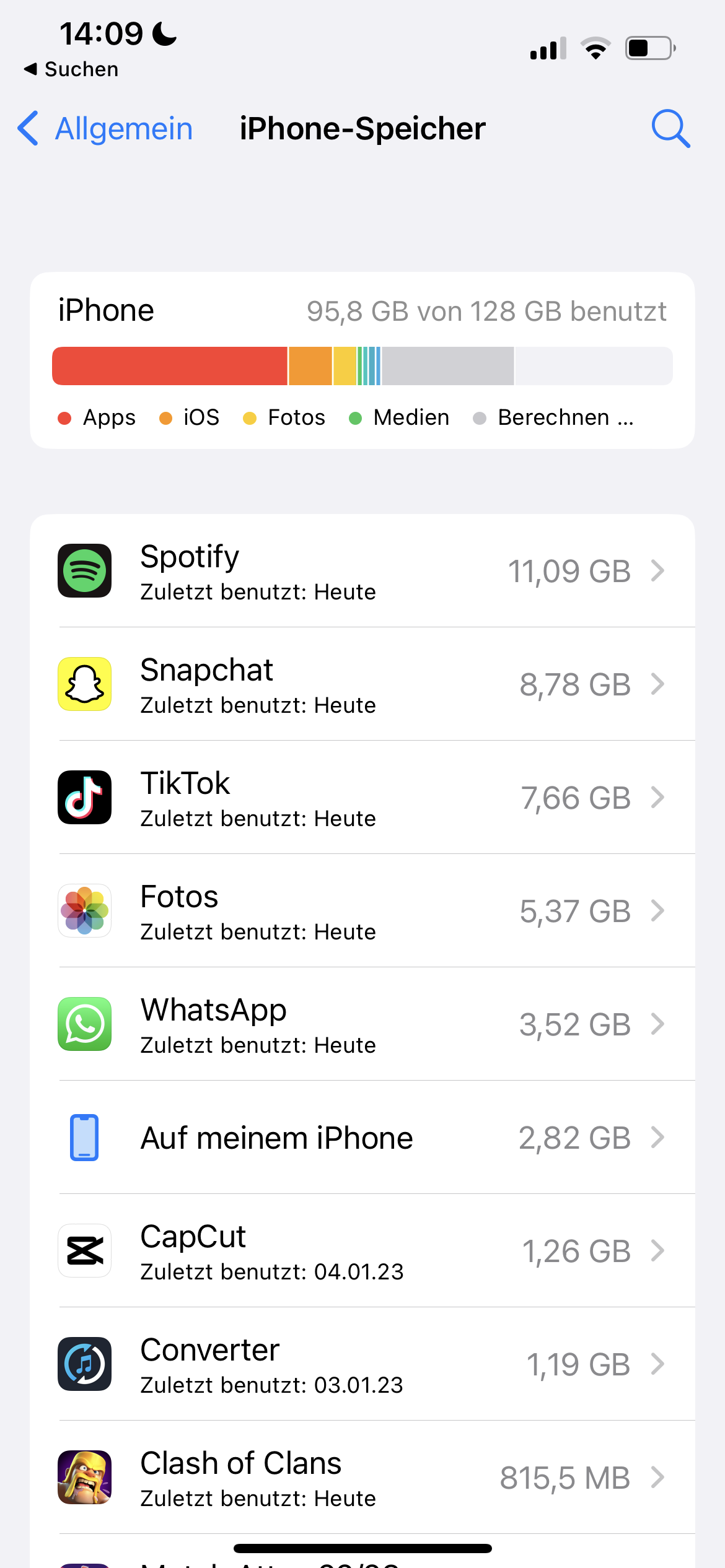Viewport: 725px width, 1568px height.
Task: Tap the CapCut app icon
Action: pos(84,1251)
